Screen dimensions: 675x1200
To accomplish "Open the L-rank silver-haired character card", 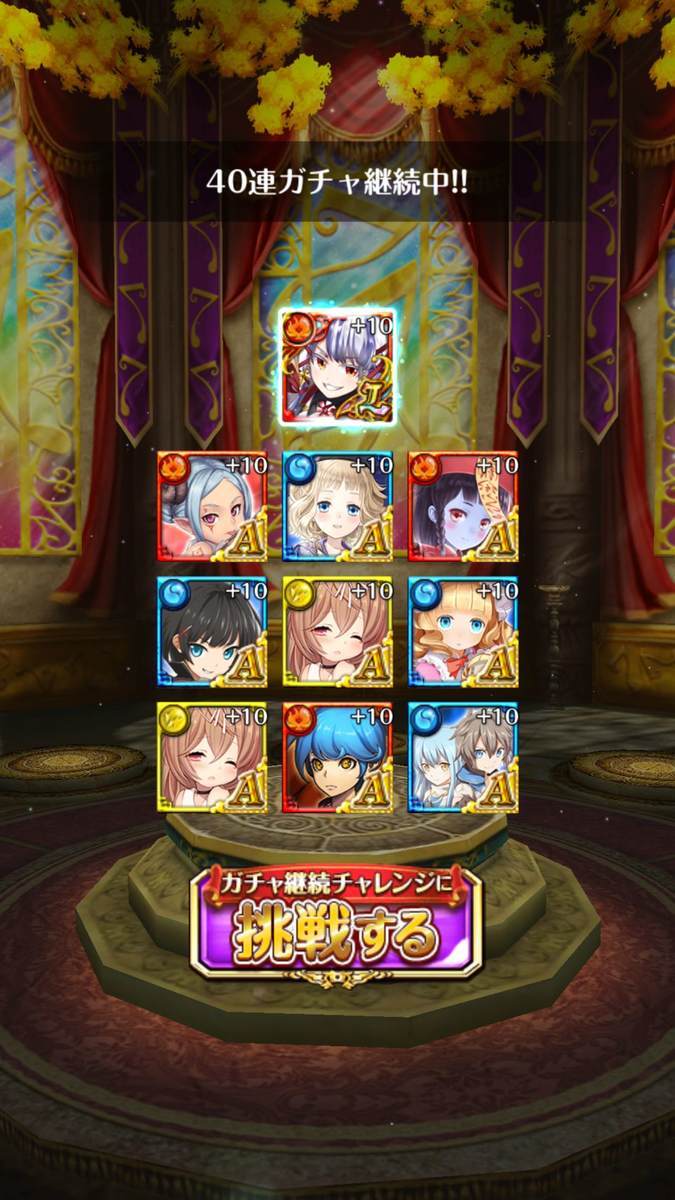I will [337, 367].
